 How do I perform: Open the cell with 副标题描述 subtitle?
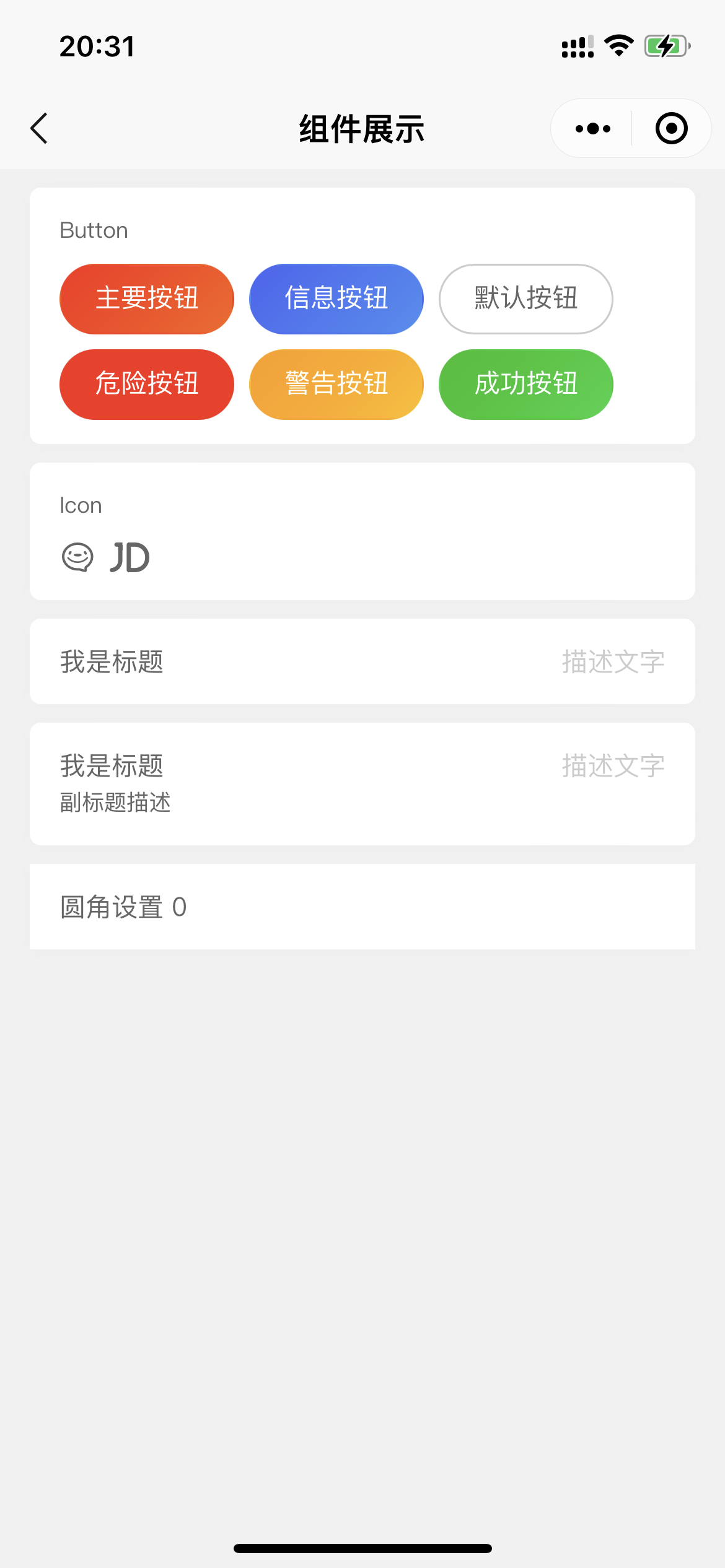point(362,783)
